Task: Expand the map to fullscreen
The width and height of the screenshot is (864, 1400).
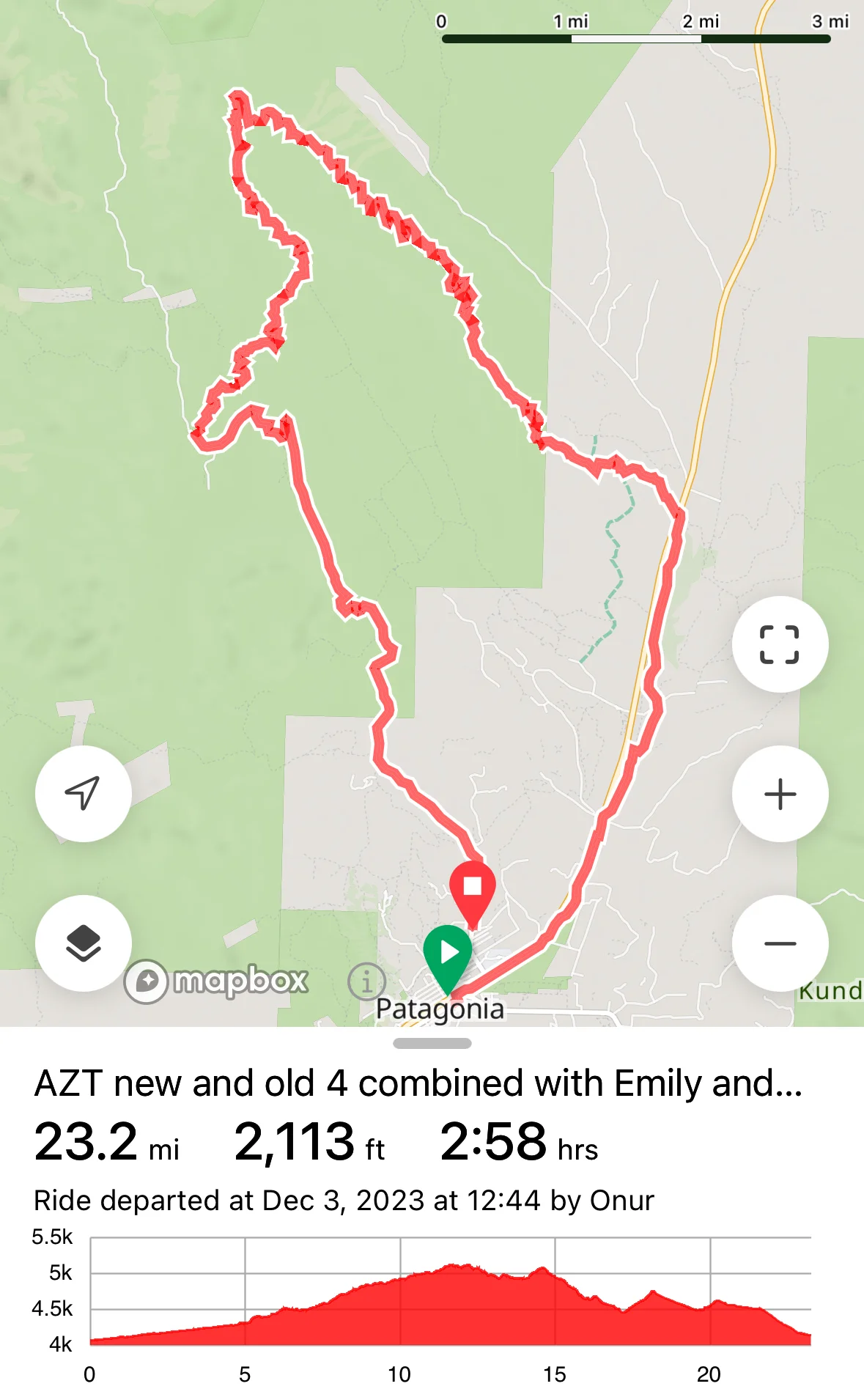Action: tap(780, 644)
